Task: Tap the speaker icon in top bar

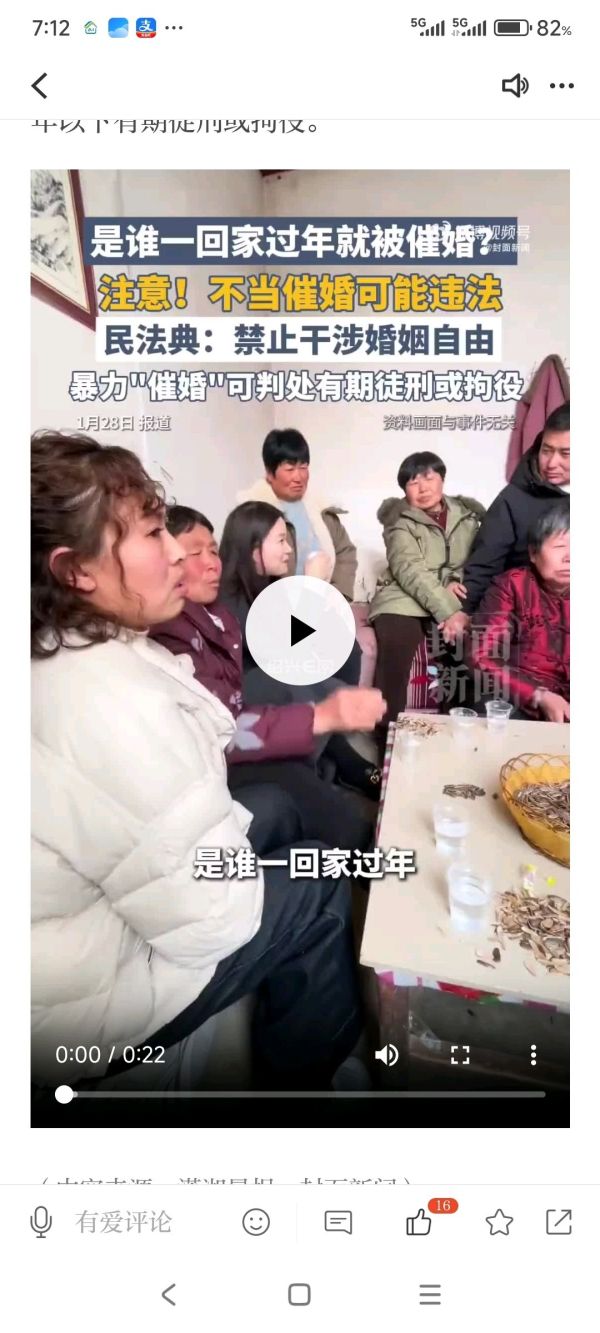Action: click(x=514, y=86)
